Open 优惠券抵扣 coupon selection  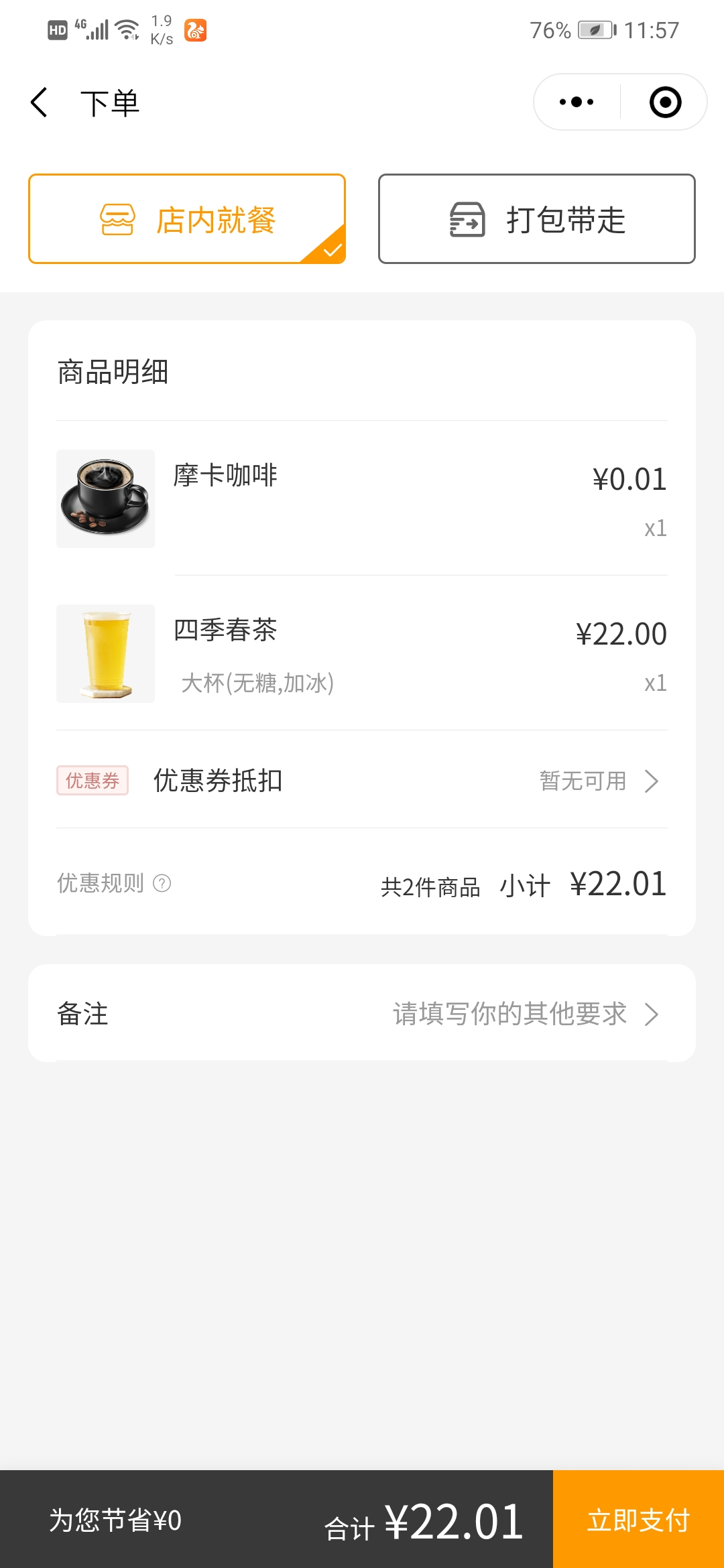point(362,781)
